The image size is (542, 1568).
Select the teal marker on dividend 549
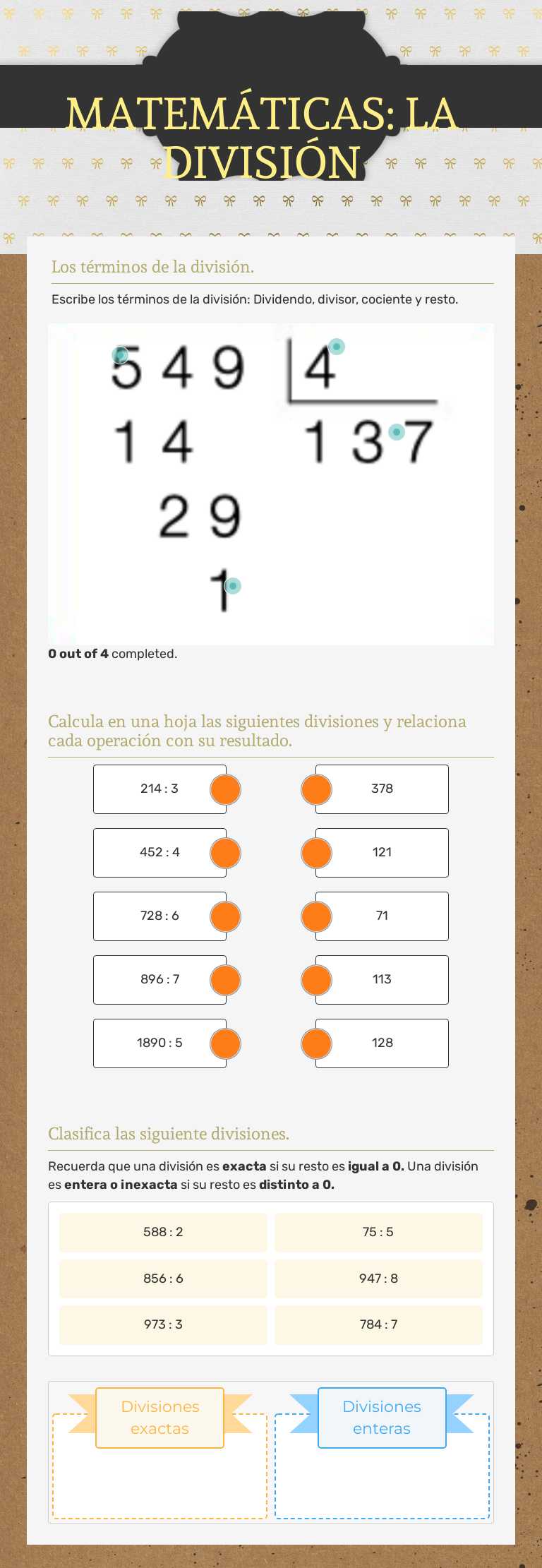120,355
